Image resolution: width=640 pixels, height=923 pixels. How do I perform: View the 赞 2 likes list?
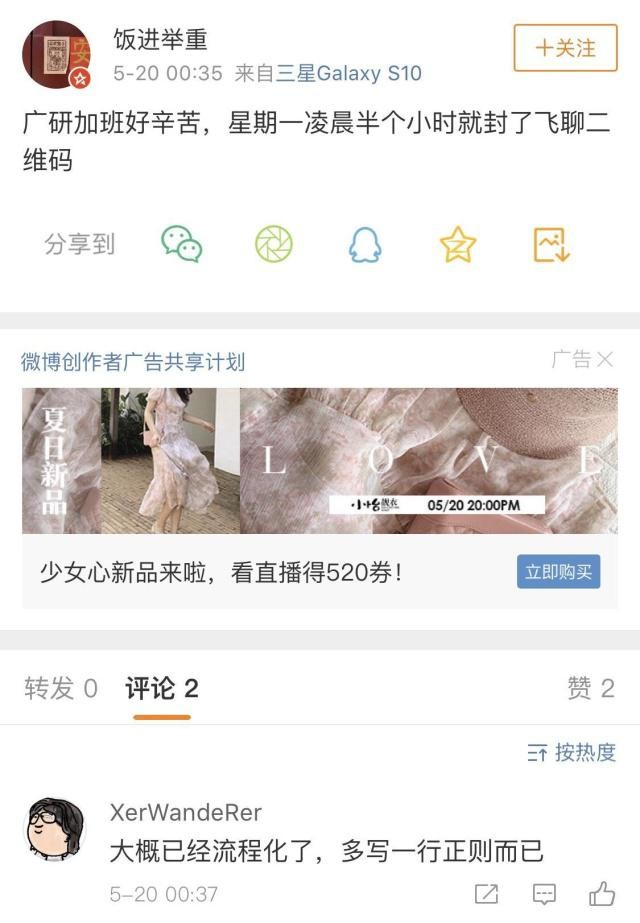(590, 688)
